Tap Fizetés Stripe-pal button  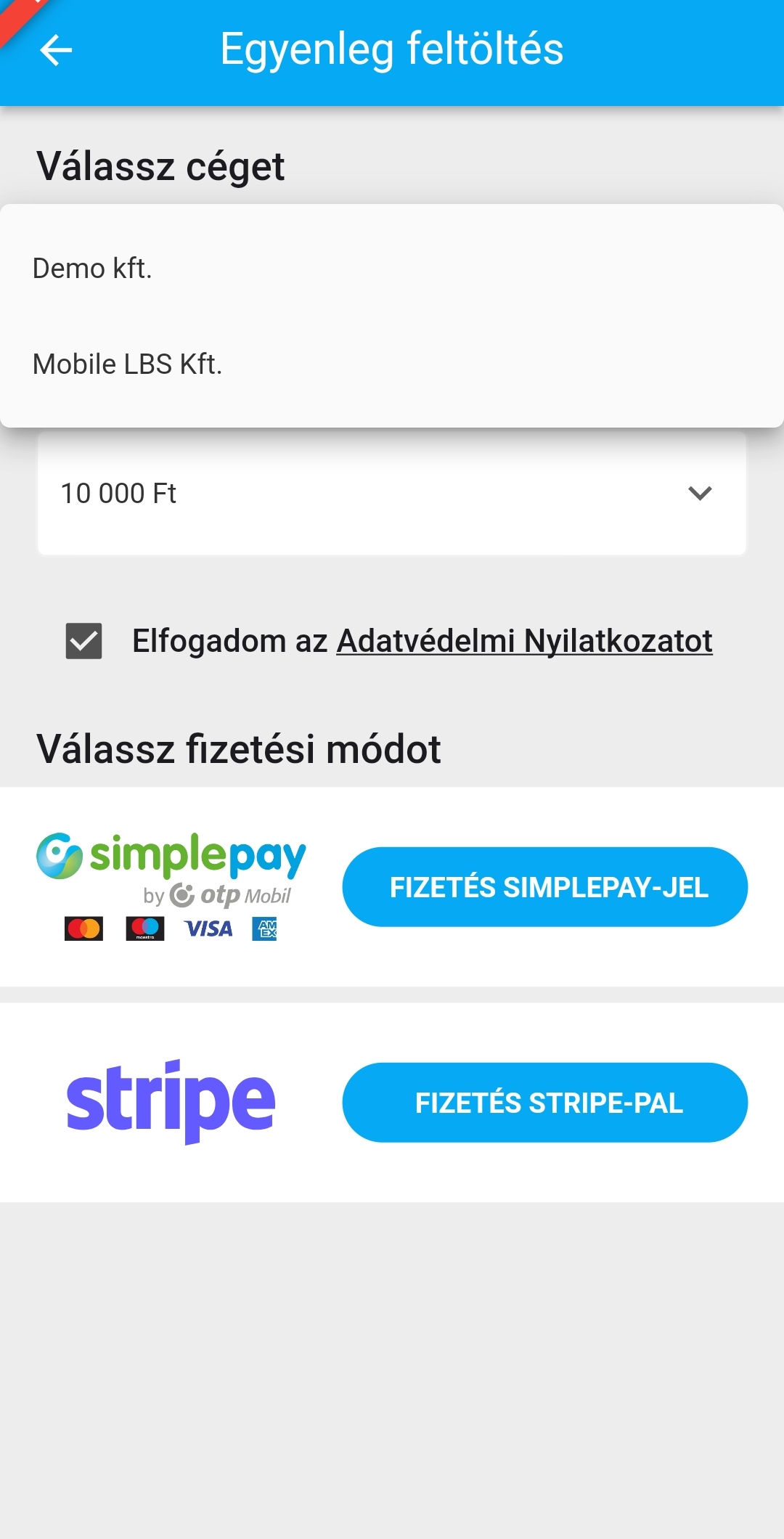tap(544, 1103)
